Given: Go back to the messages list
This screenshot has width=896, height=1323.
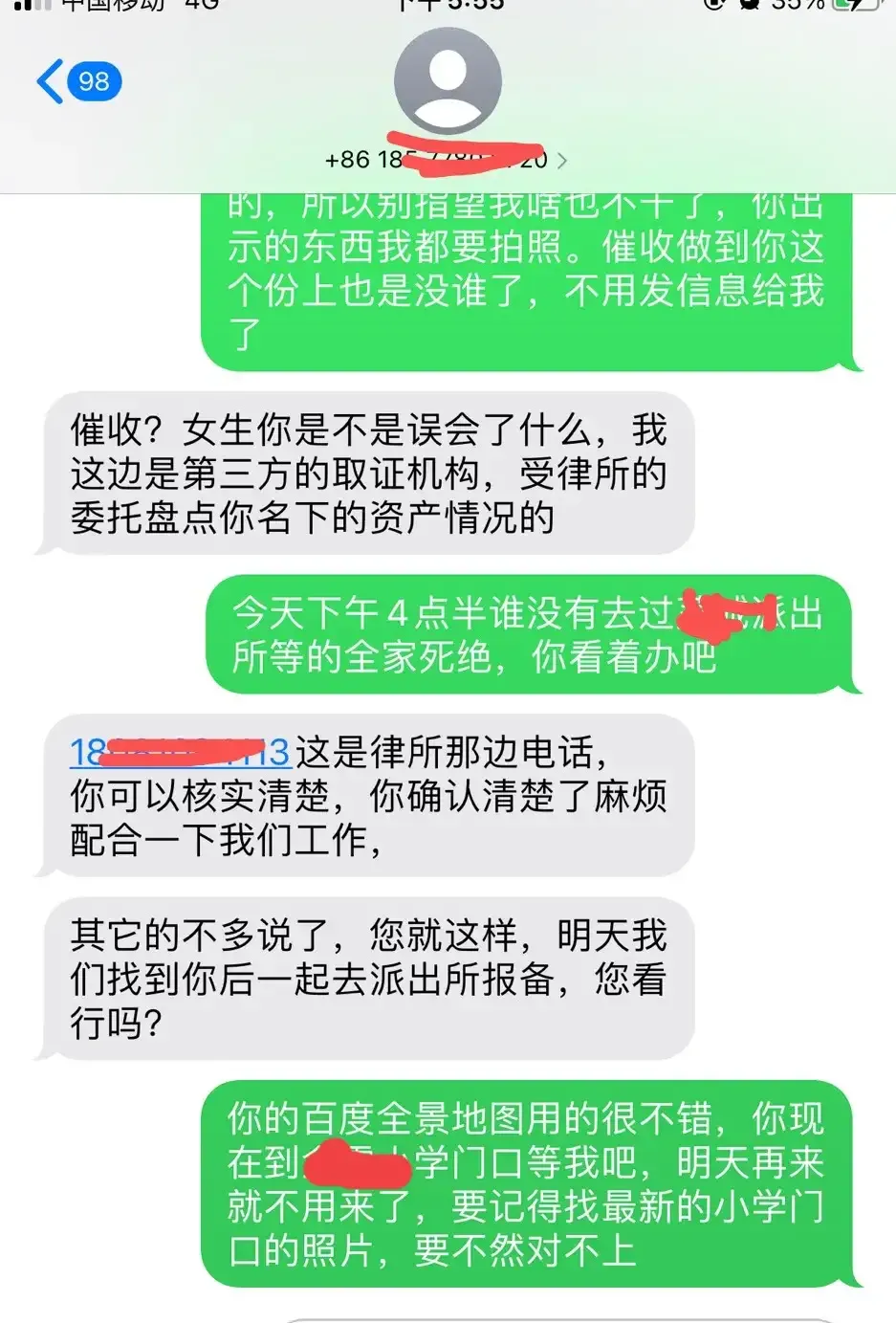Looking at the screenshot, I should point(75,82).
